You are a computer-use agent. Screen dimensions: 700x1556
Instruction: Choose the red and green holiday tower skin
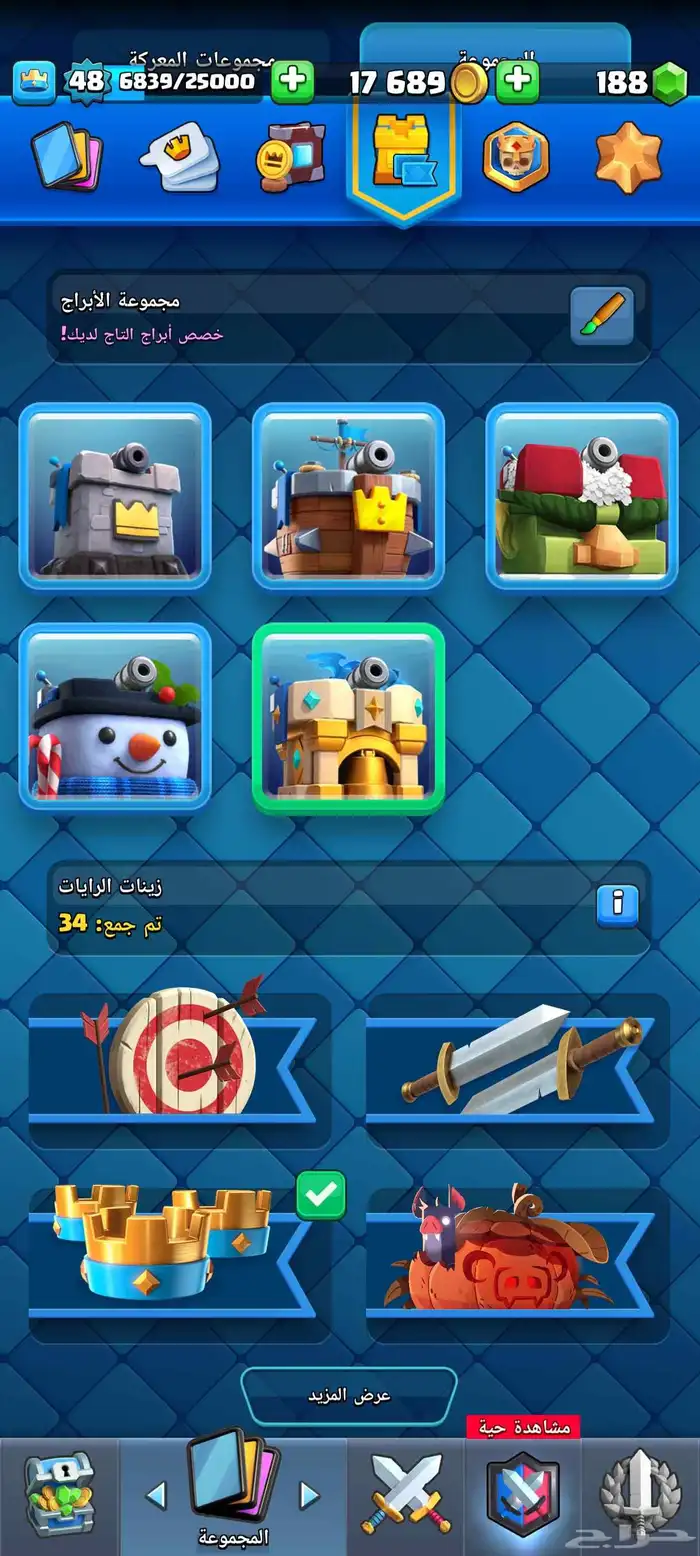click(x=582, y=496)
